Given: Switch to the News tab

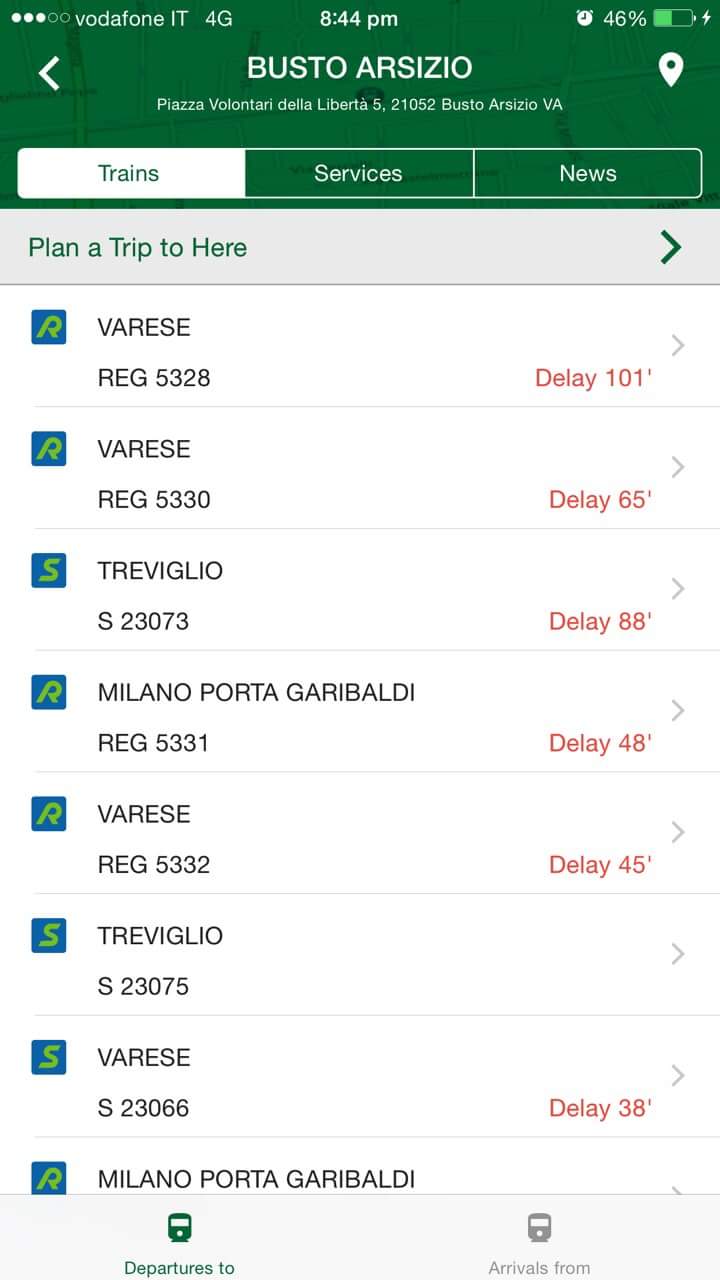Looking at the screenshot, I should pyautogui.click(x=588, y=173).
